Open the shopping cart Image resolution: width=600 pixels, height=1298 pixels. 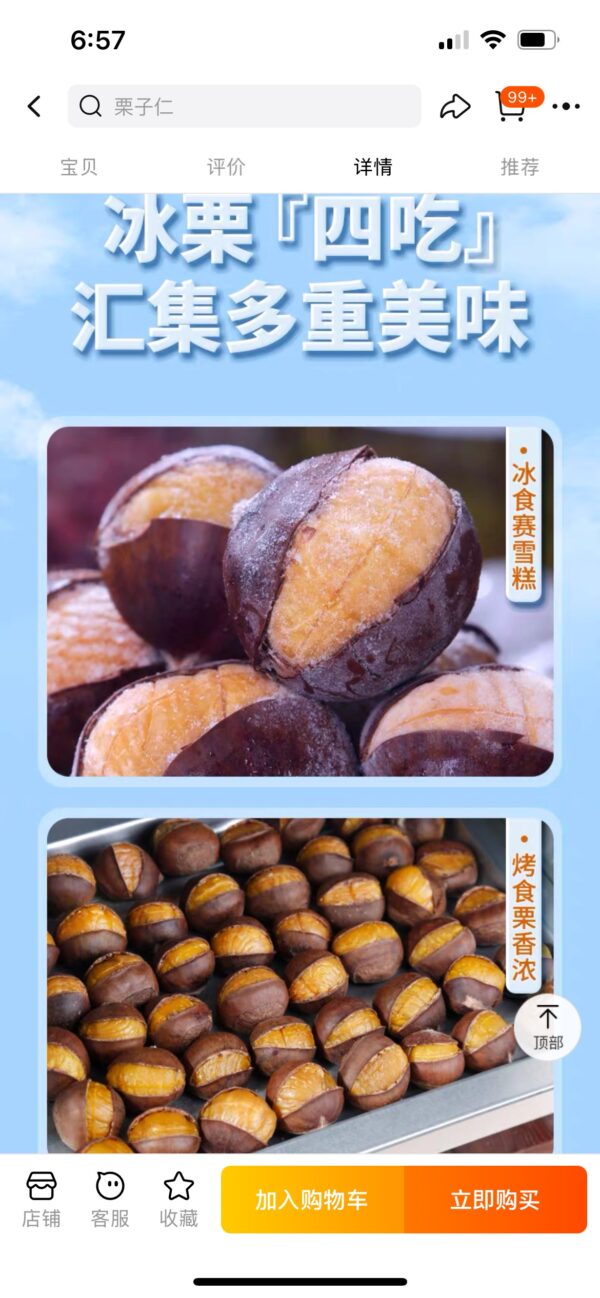click(x=514, y=105)
